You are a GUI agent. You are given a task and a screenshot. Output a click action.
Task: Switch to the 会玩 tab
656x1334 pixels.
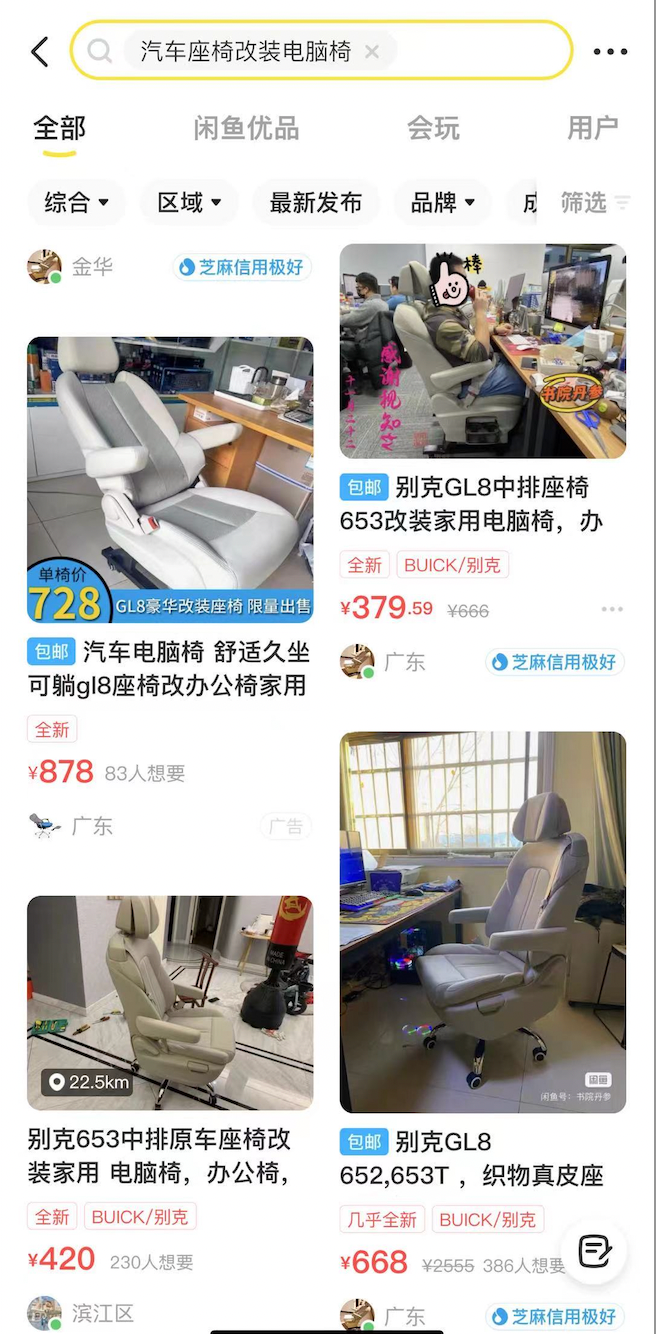point(433,128)
